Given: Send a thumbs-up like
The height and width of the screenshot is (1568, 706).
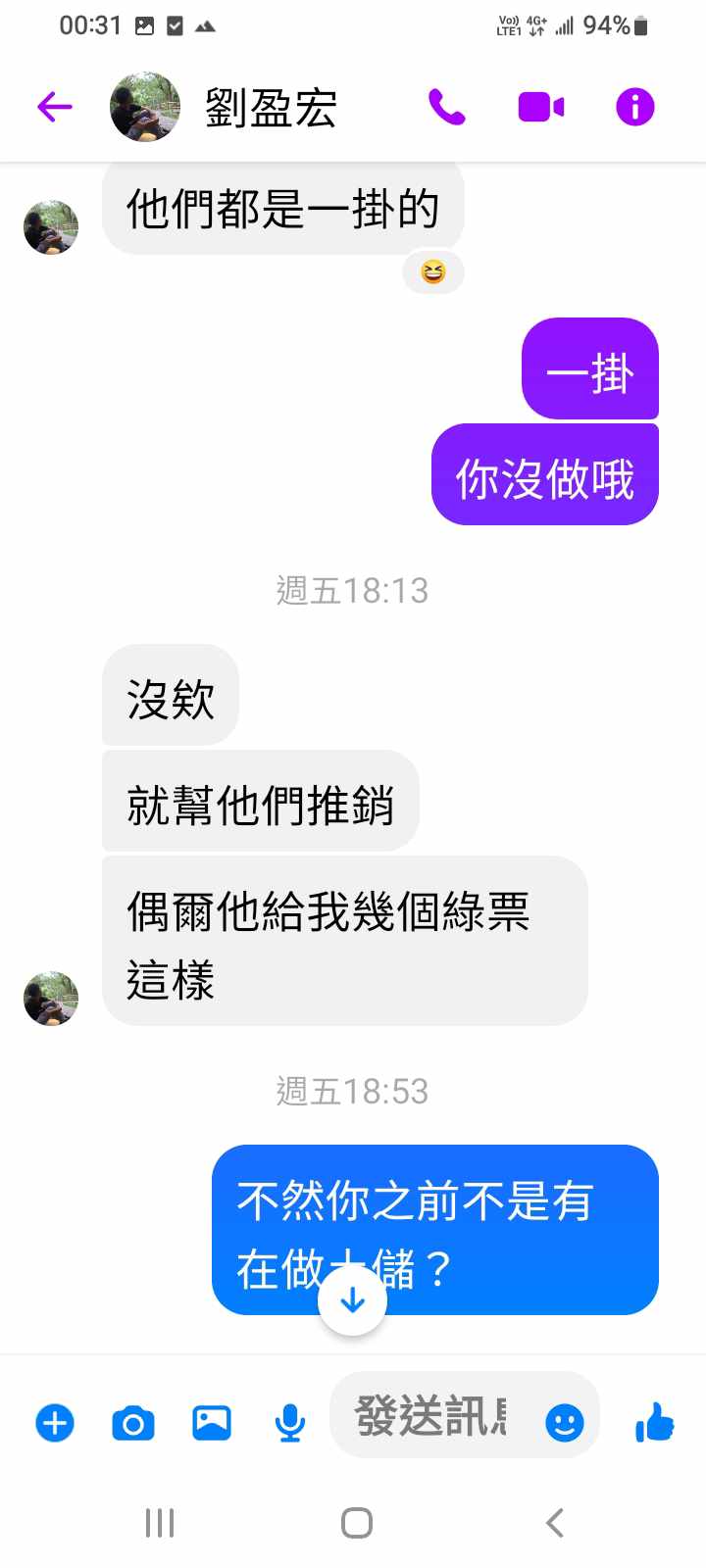Looking at the screenshot, I should click(655, 1422).
